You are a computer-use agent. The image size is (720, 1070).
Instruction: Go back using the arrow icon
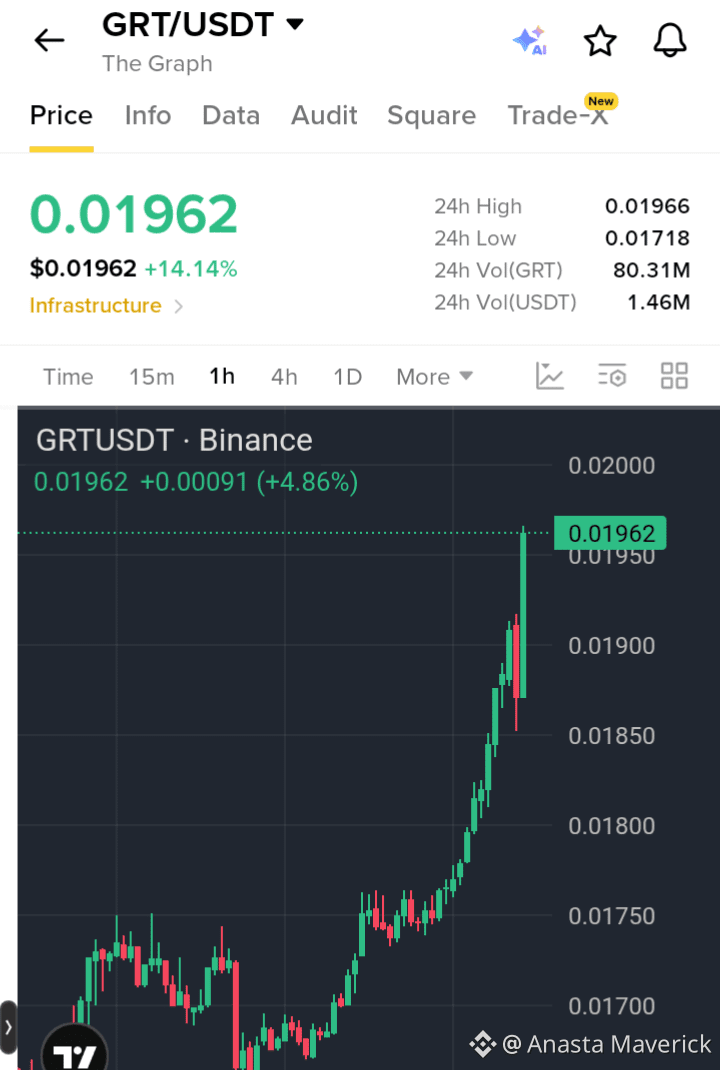point(49,40)
